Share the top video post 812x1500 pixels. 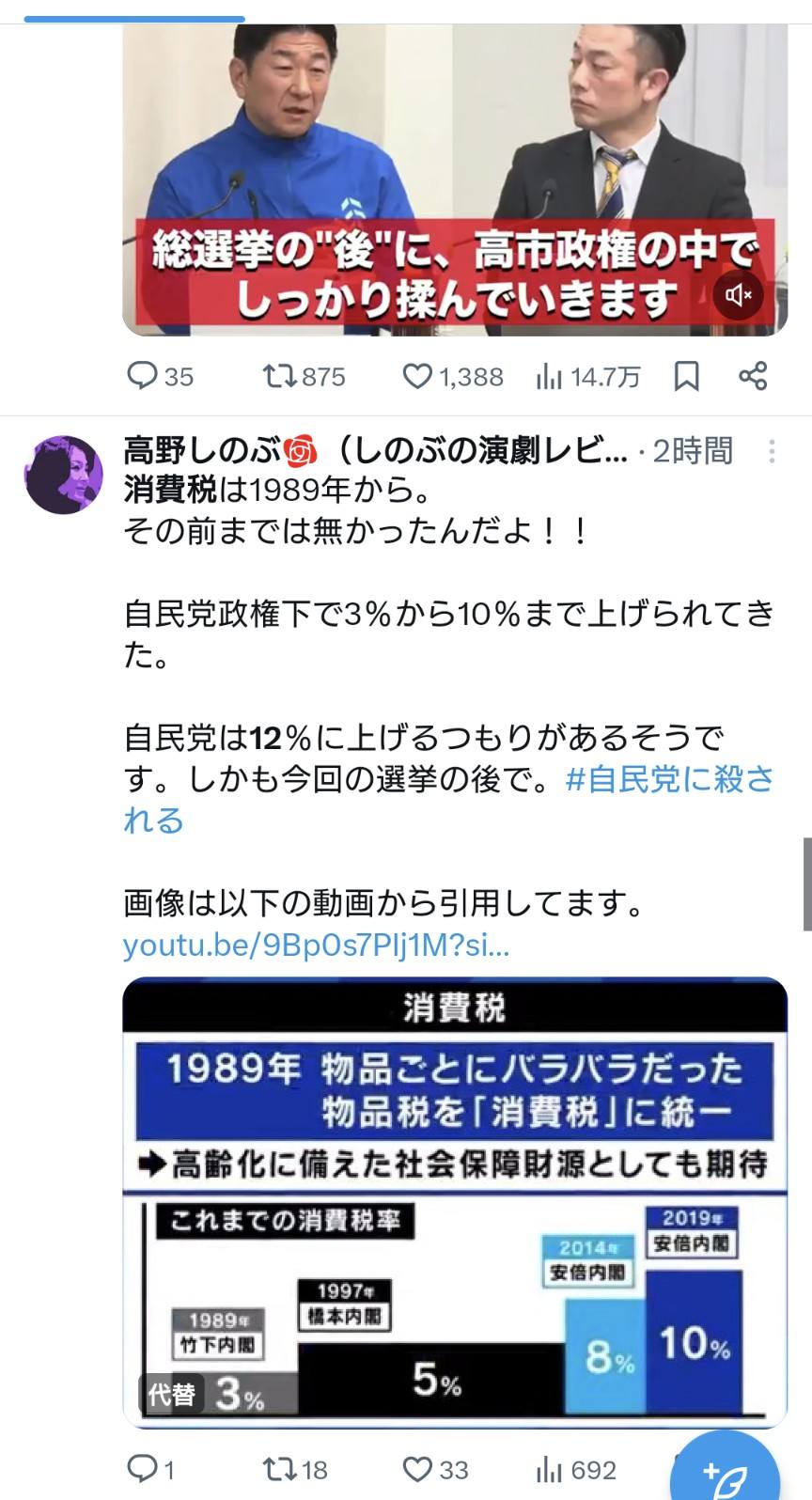753,376
